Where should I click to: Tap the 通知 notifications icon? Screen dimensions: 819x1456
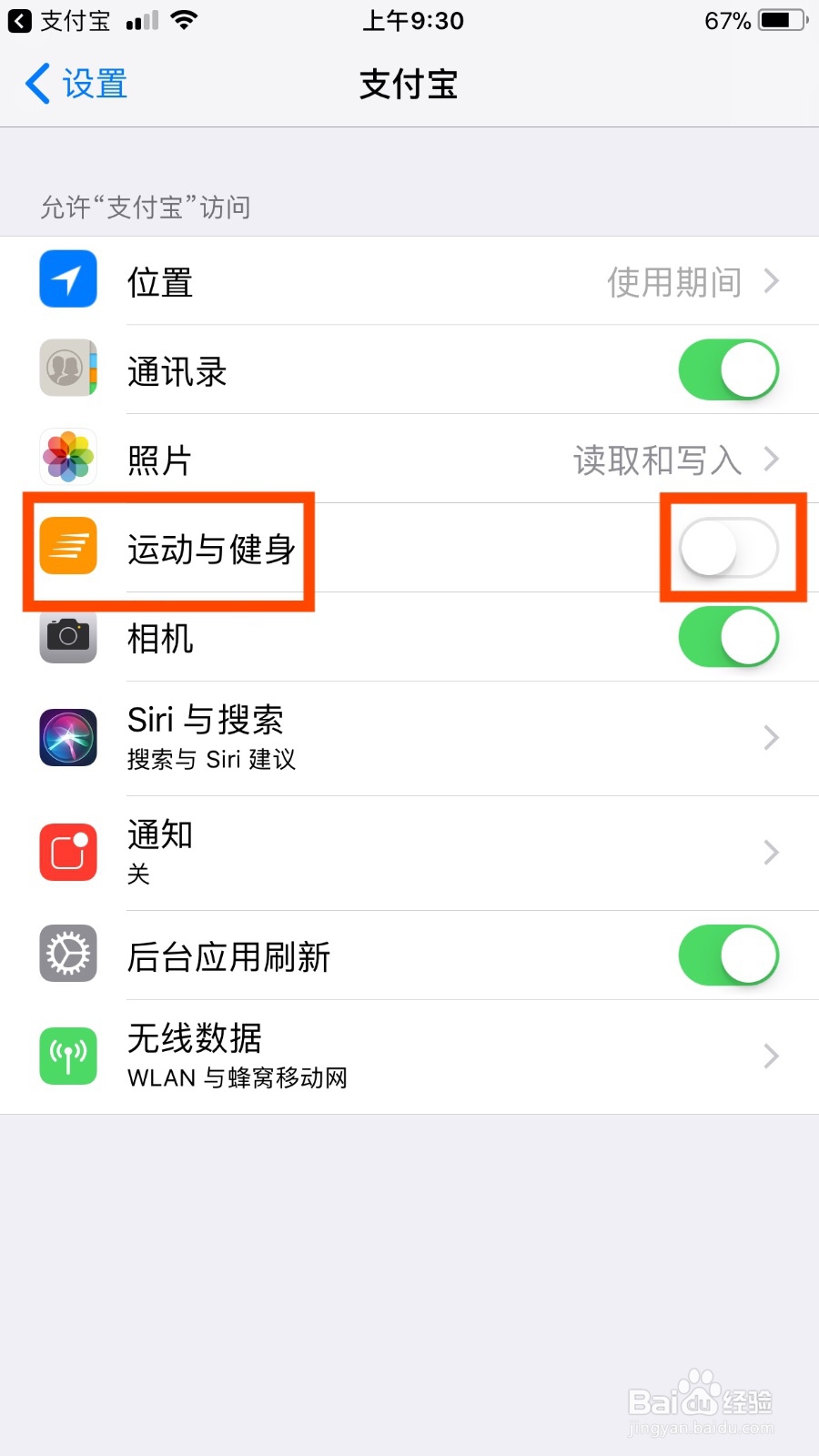[x=67, y=852]
